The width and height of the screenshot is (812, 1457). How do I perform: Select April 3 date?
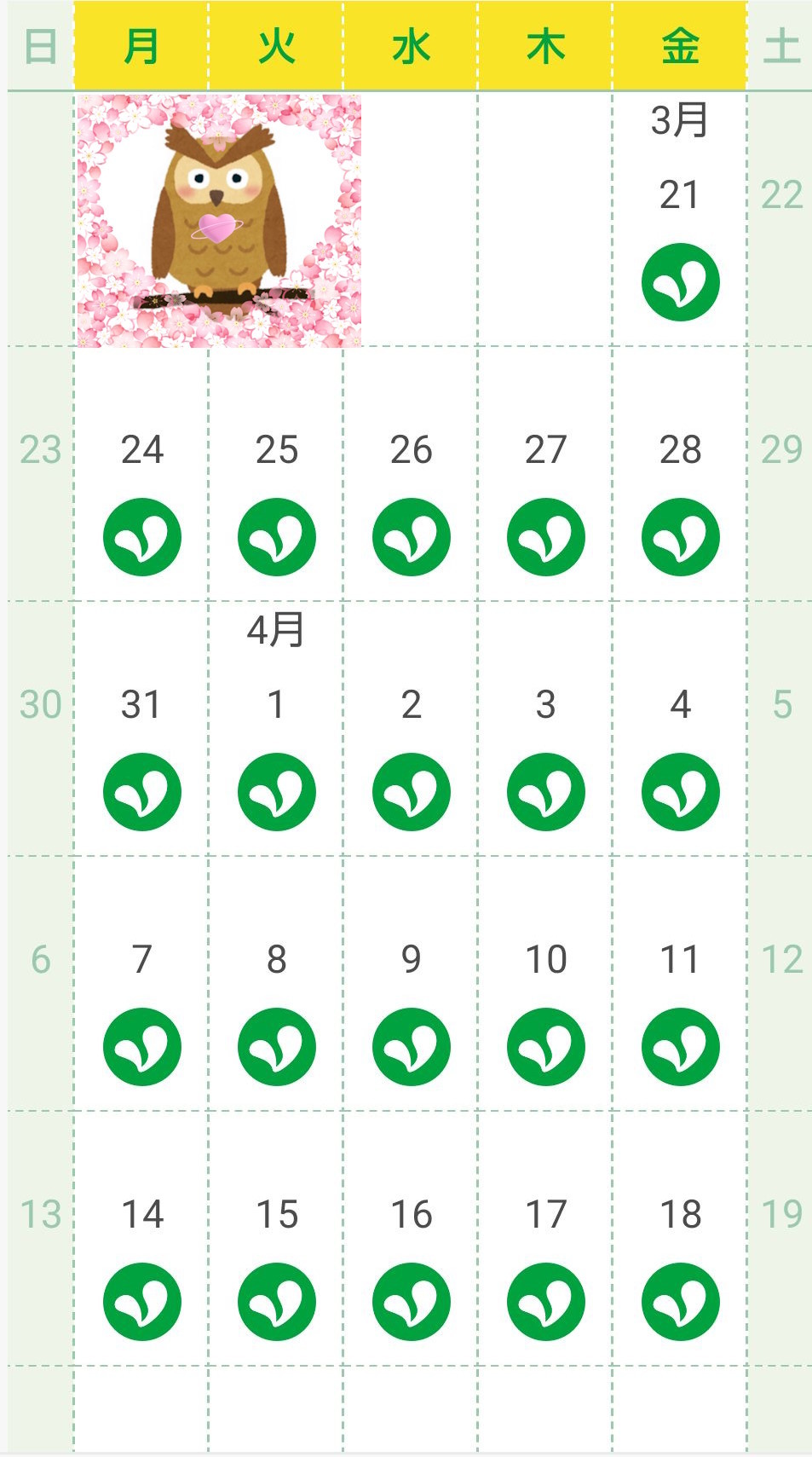pos(546,792)
